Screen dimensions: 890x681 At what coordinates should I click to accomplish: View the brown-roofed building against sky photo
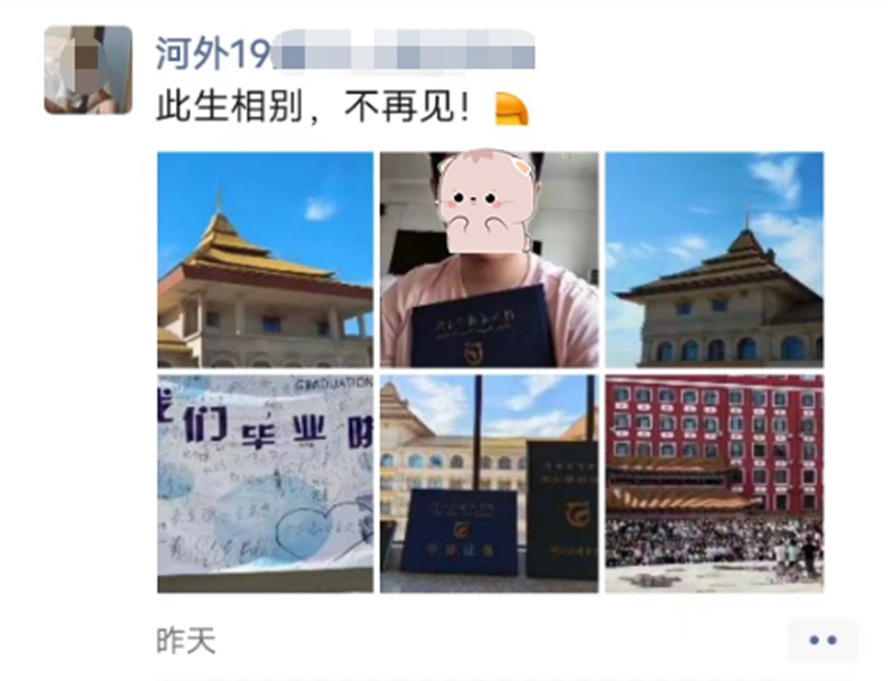coord(714,259)
